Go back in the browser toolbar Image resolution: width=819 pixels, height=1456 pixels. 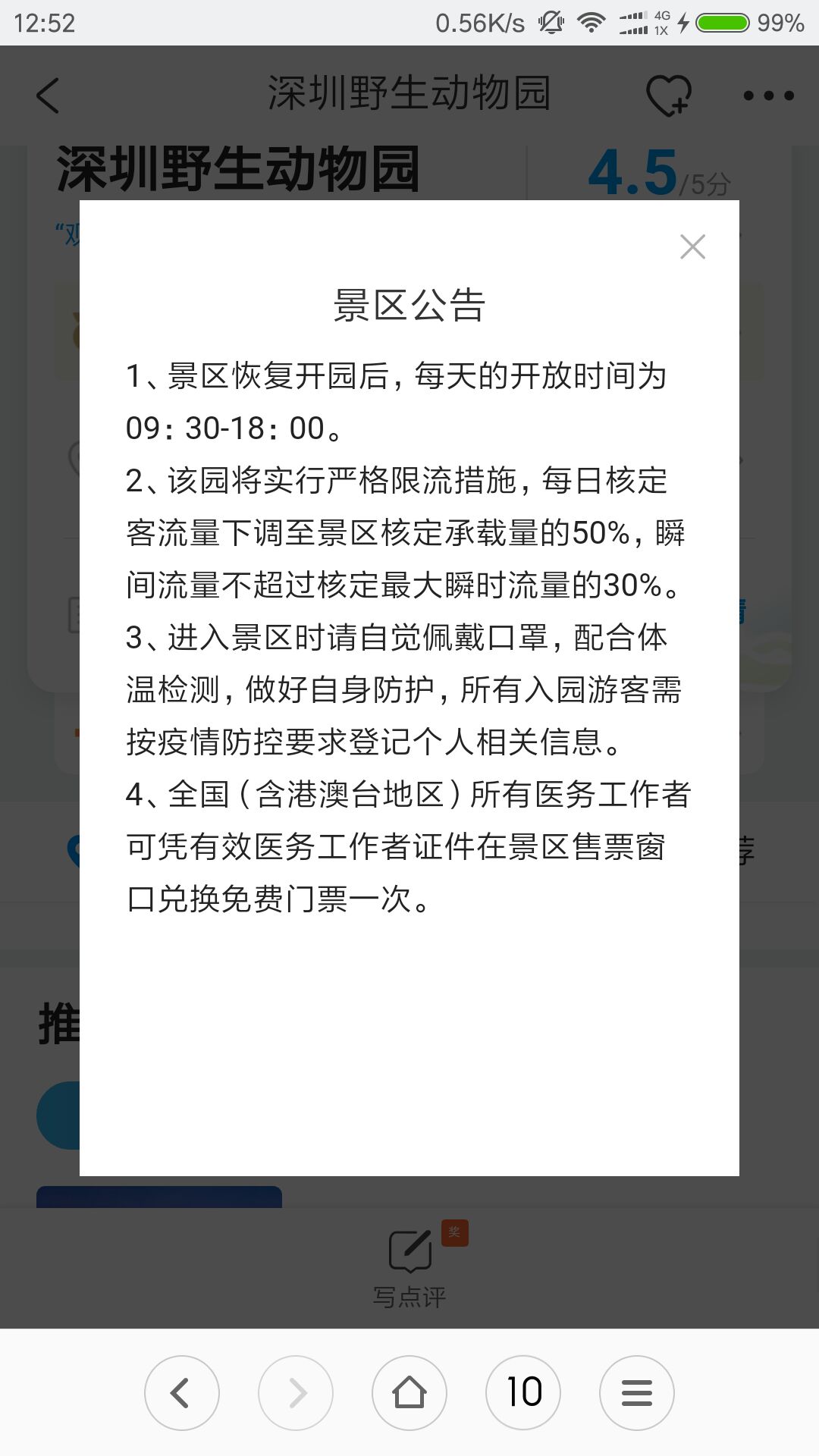pyautogui.click(x=182, y=1392)
